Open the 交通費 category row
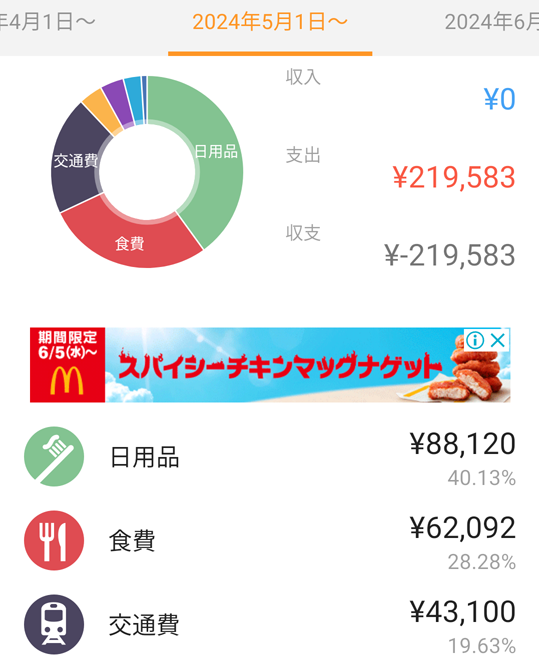539x662 pixels. (x=269, y=624)
